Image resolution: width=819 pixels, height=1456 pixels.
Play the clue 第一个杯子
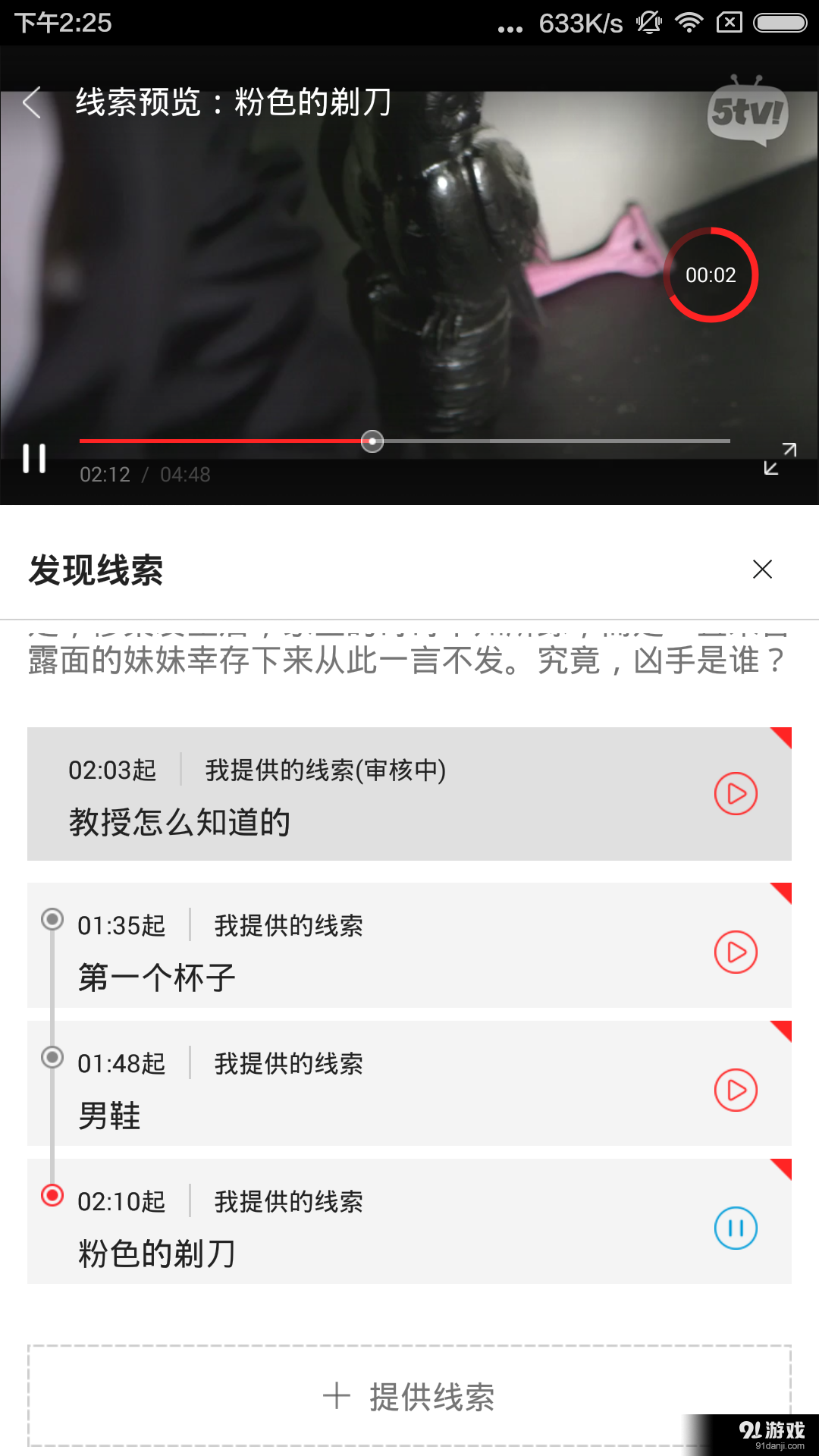[734, 951]
